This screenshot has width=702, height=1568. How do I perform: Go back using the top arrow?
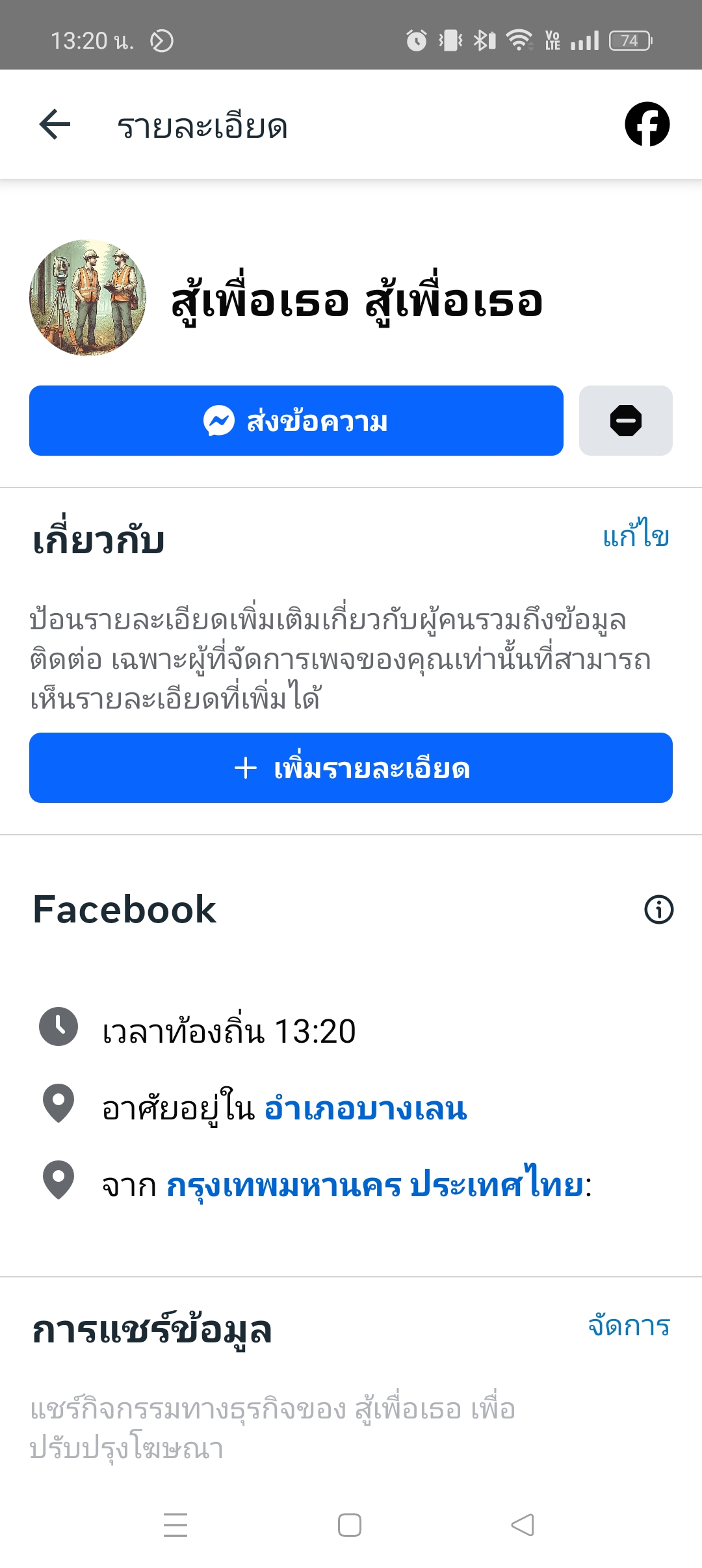pos(55,124)
